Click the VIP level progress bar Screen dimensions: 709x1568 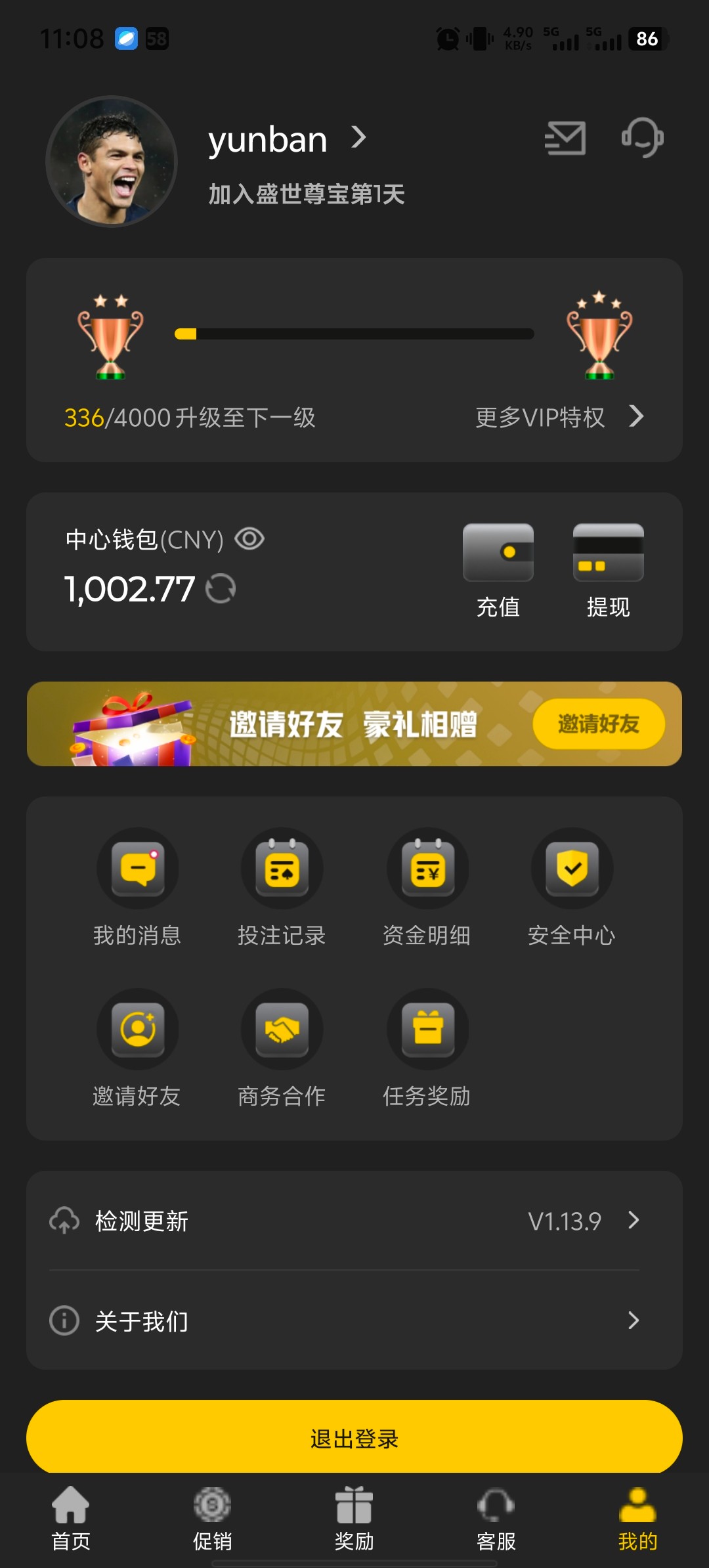tap(354, 334)
